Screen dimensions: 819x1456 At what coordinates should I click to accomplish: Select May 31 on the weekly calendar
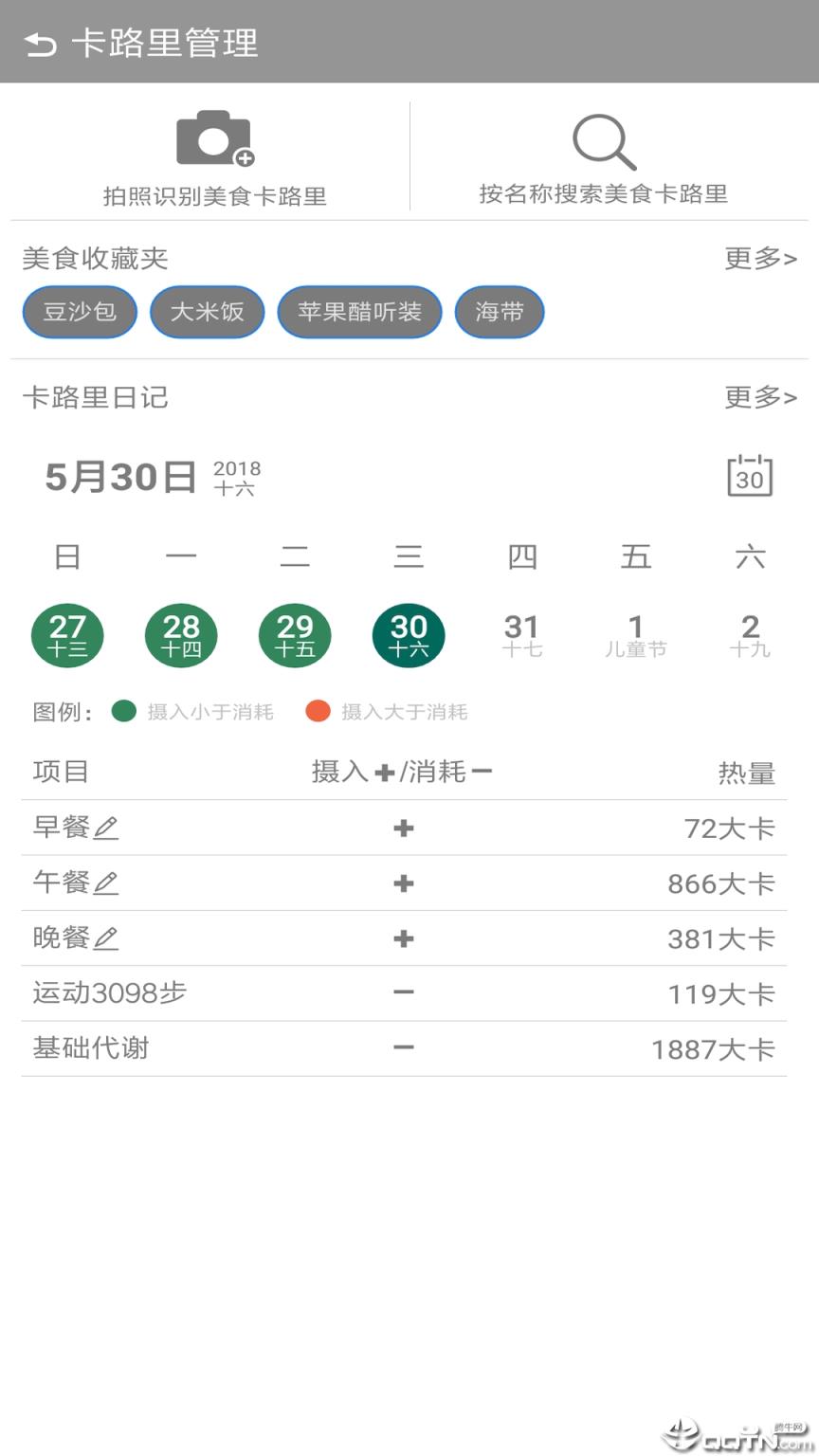[522, 635]
